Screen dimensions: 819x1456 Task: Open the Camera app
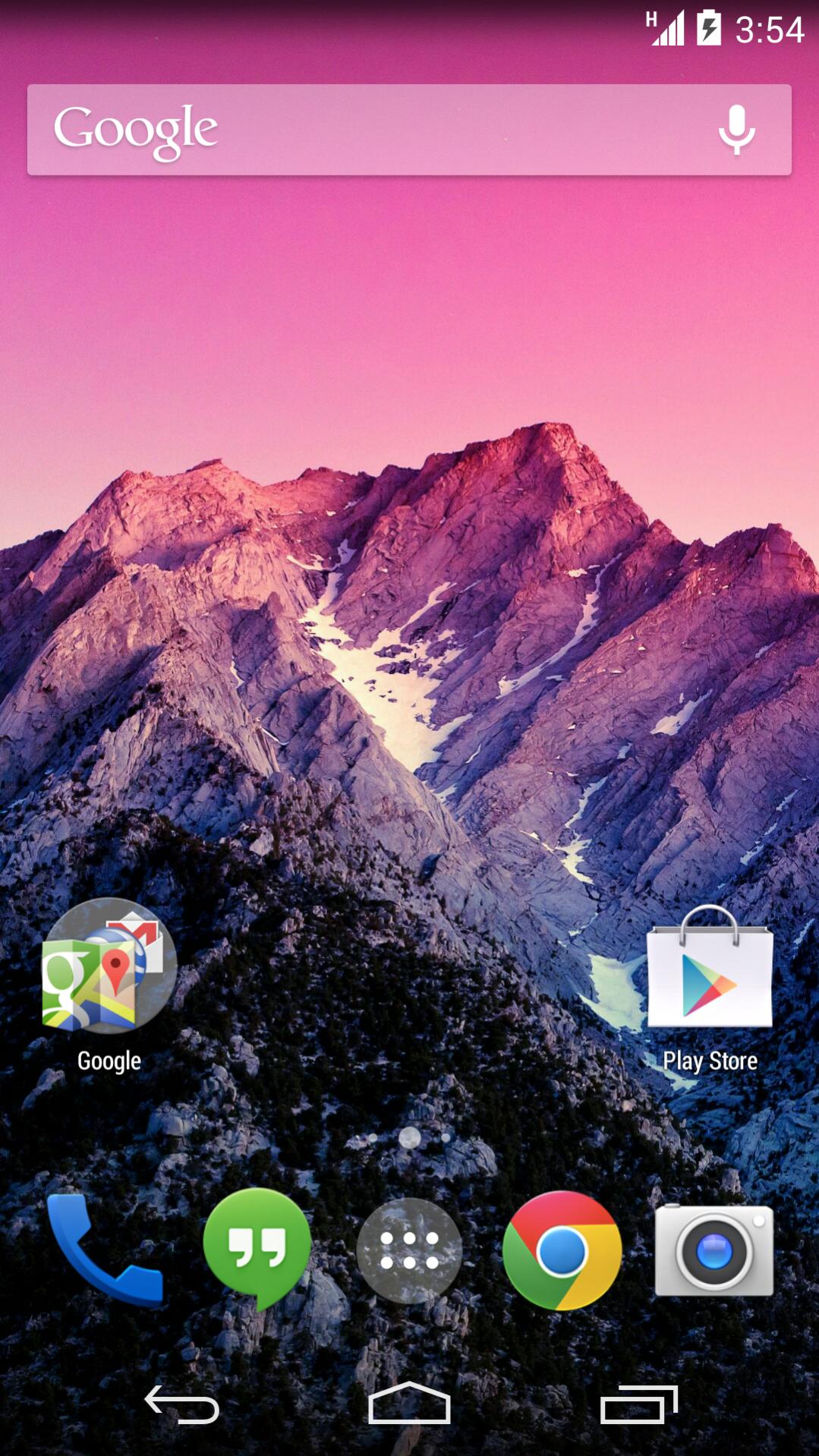pyautogui.click(x=713, y=1250)
